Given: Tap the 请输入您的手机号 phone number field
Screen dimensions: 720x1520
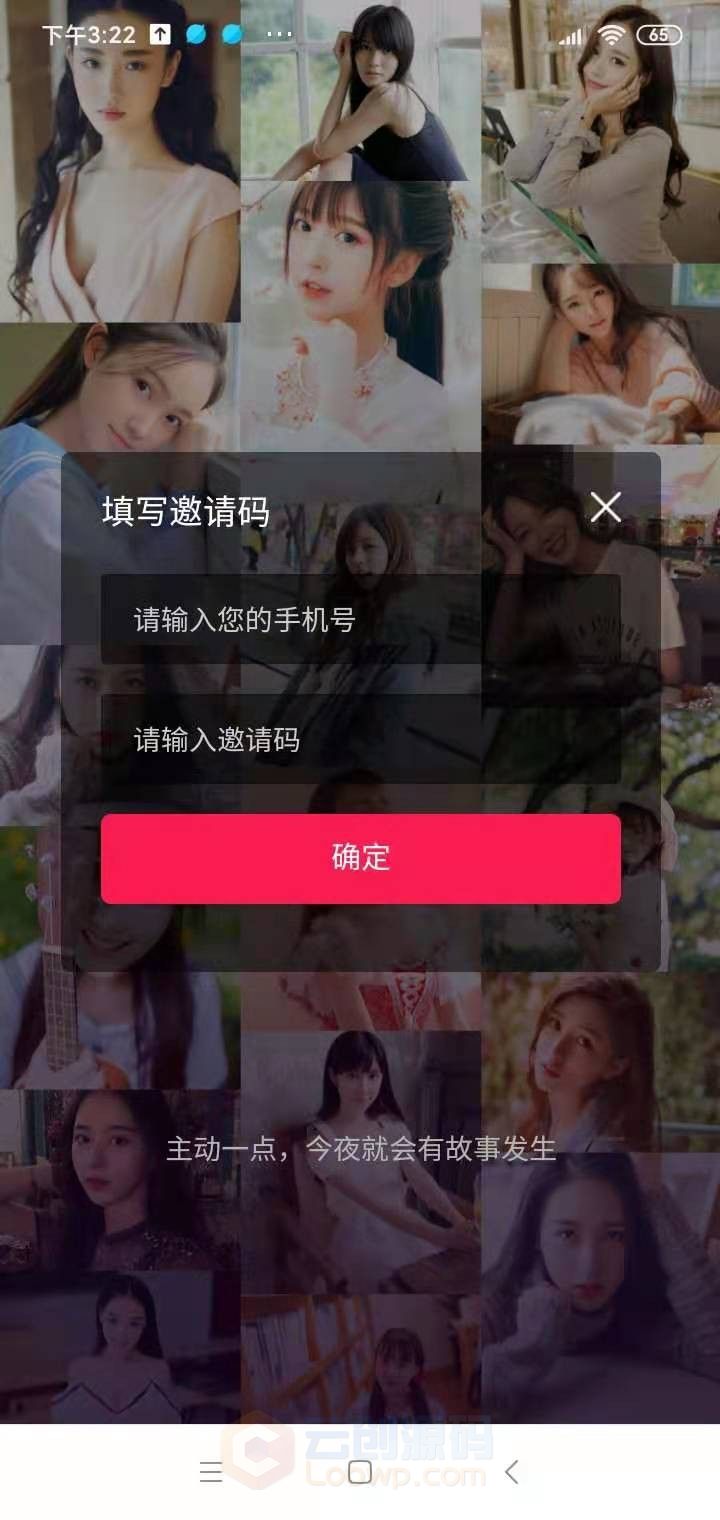Looking at the screenshot, I should pos(360,619).
